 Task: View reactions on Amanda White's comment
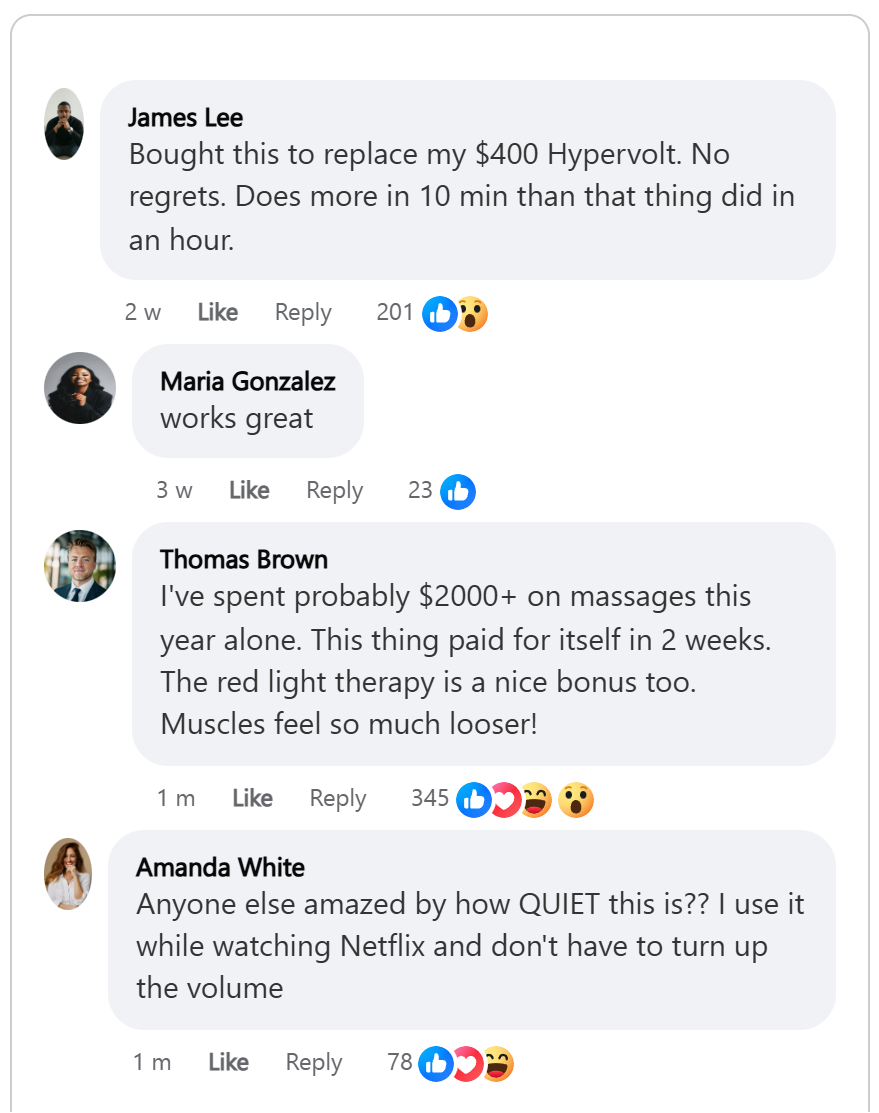point(450,1063)
